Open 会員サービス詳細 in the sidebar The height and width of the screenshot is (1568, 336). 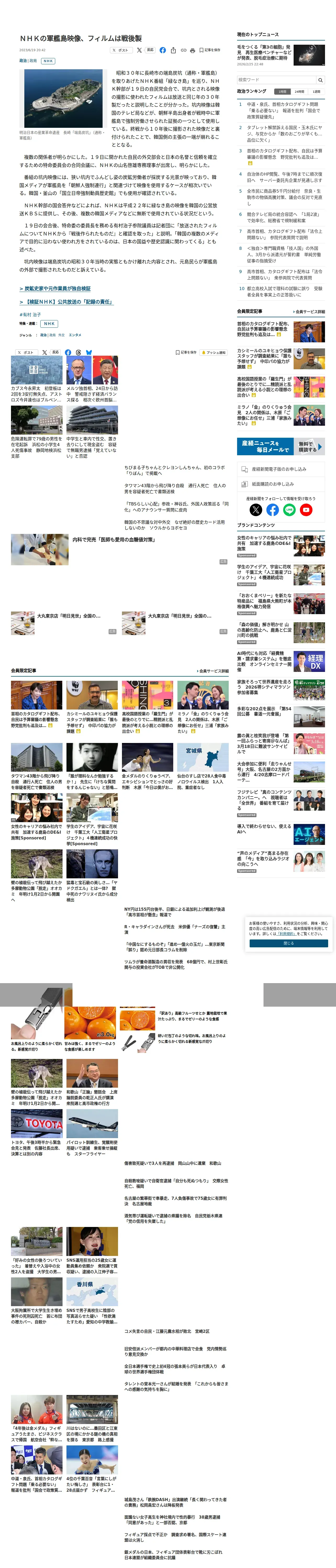[x=310, y=312]
